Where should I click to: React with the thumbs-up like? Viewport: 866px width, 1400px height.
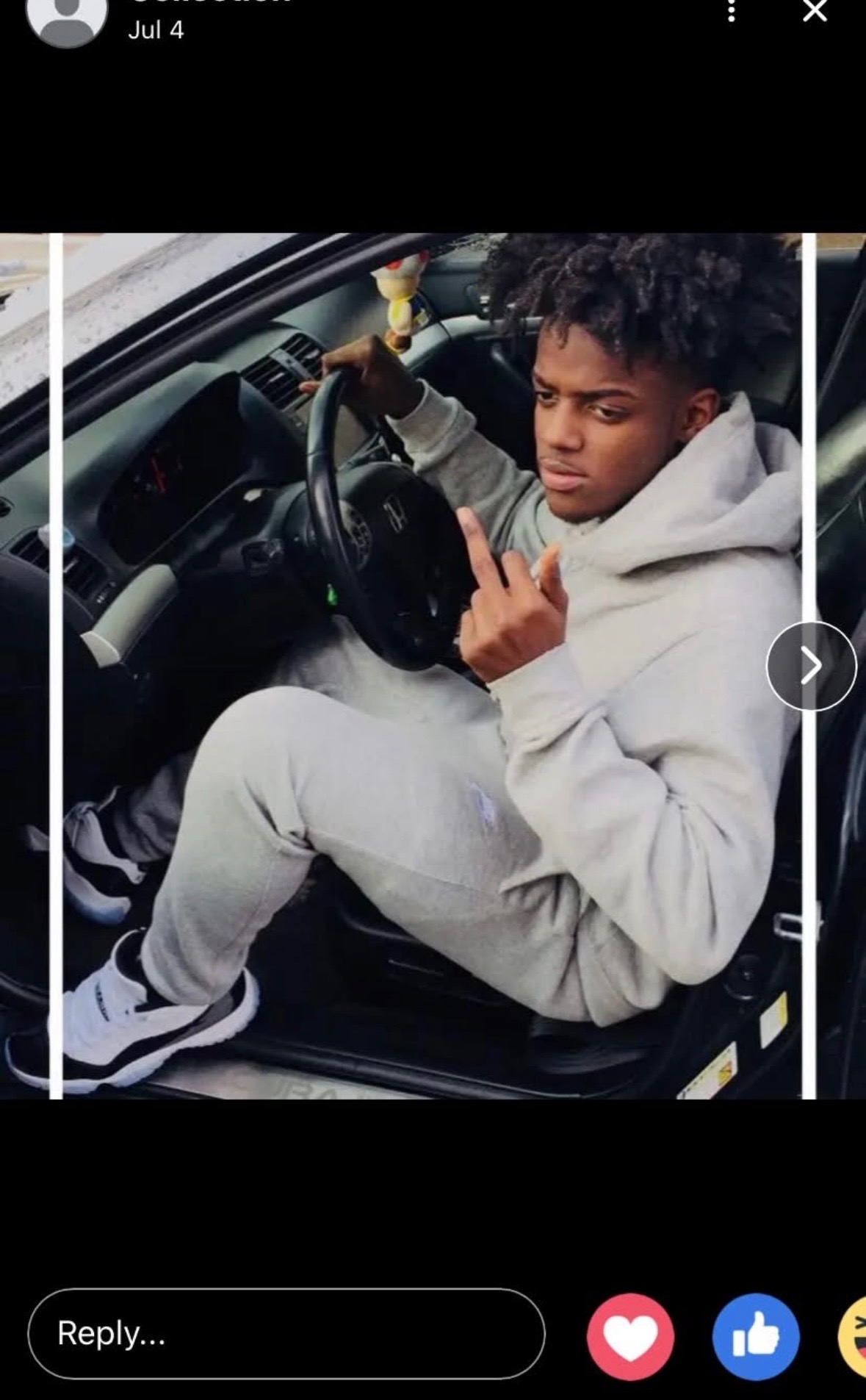(755, 1337)
